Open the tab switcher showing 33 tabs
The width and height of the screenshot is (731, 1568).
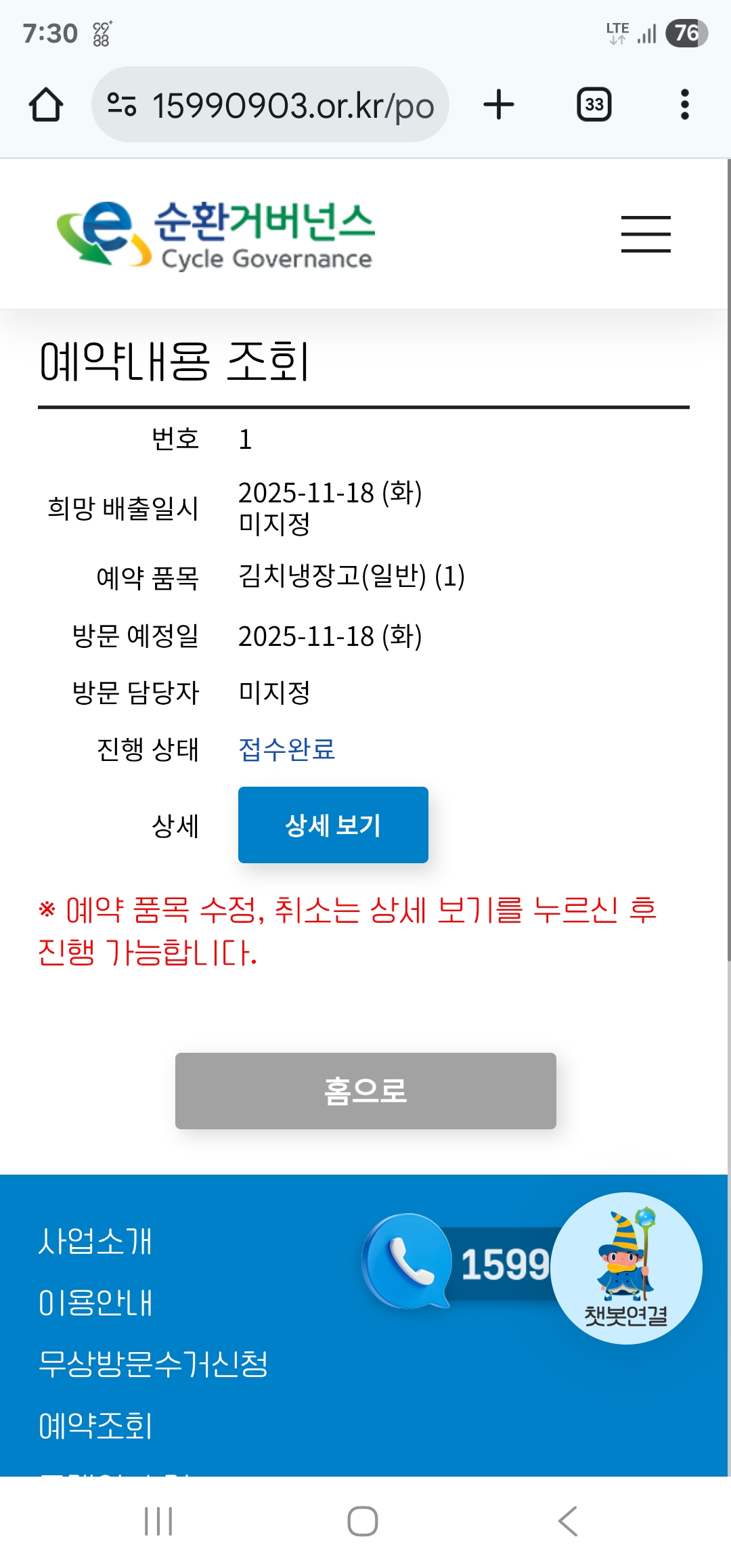point(594,105)
